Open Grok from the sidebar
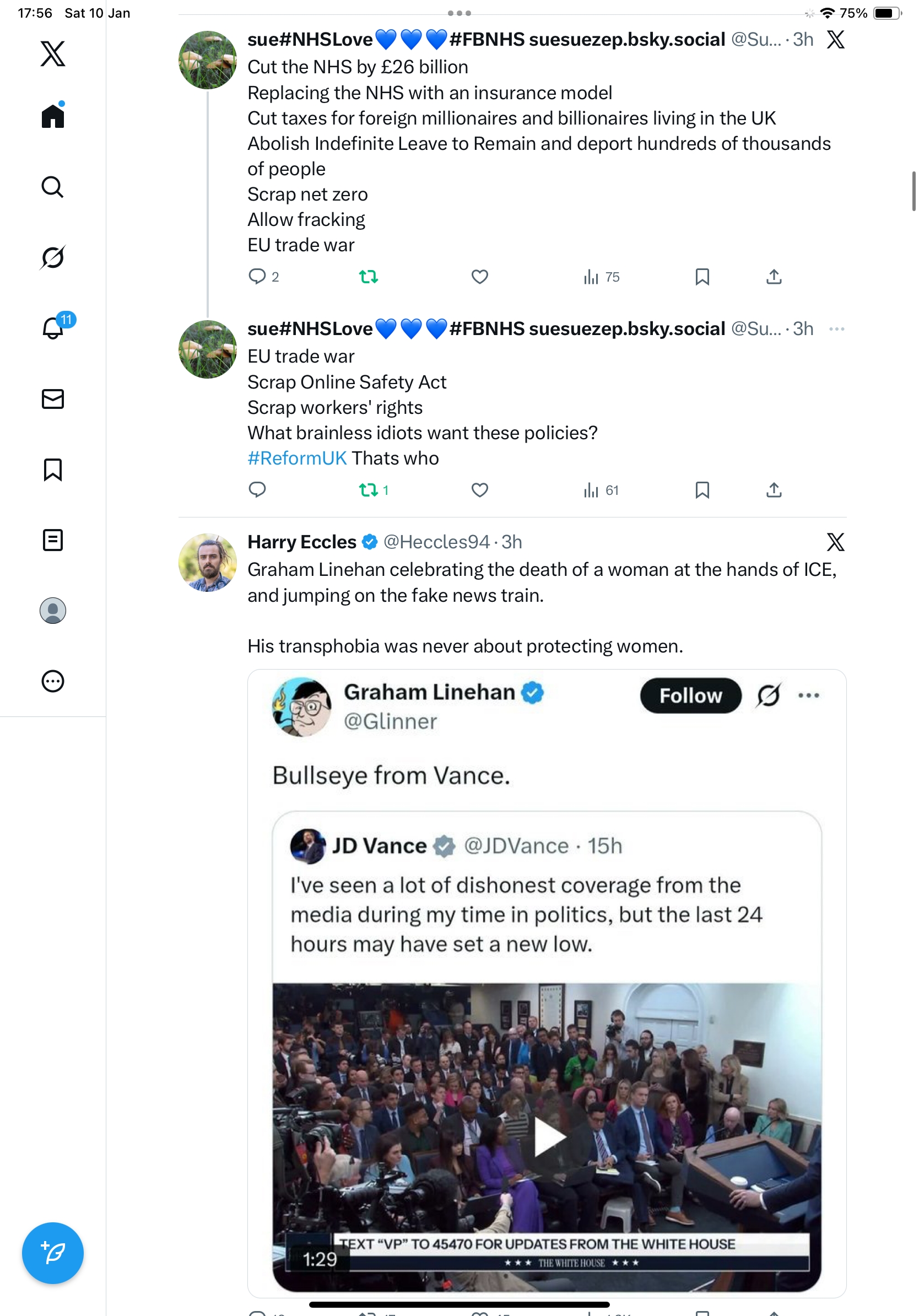 53,257
